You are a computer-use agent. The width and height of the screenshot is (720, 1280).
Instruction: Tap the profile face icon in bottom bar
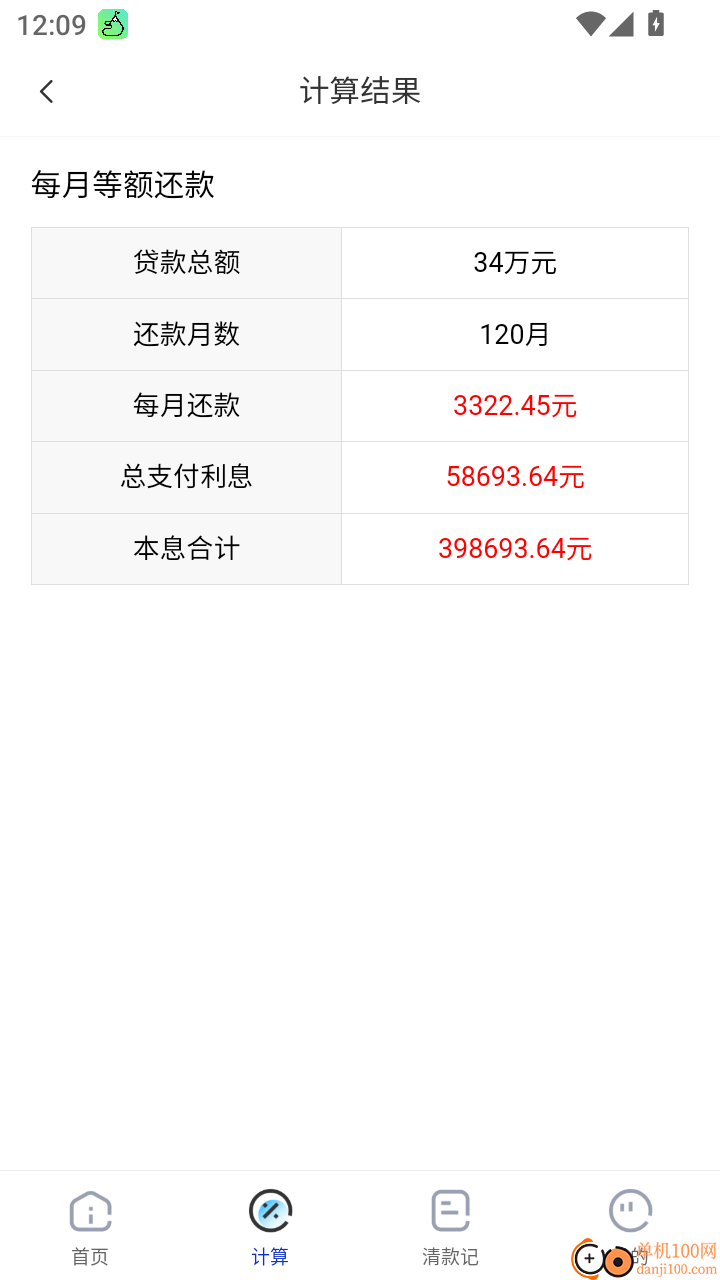[630, 1210]
